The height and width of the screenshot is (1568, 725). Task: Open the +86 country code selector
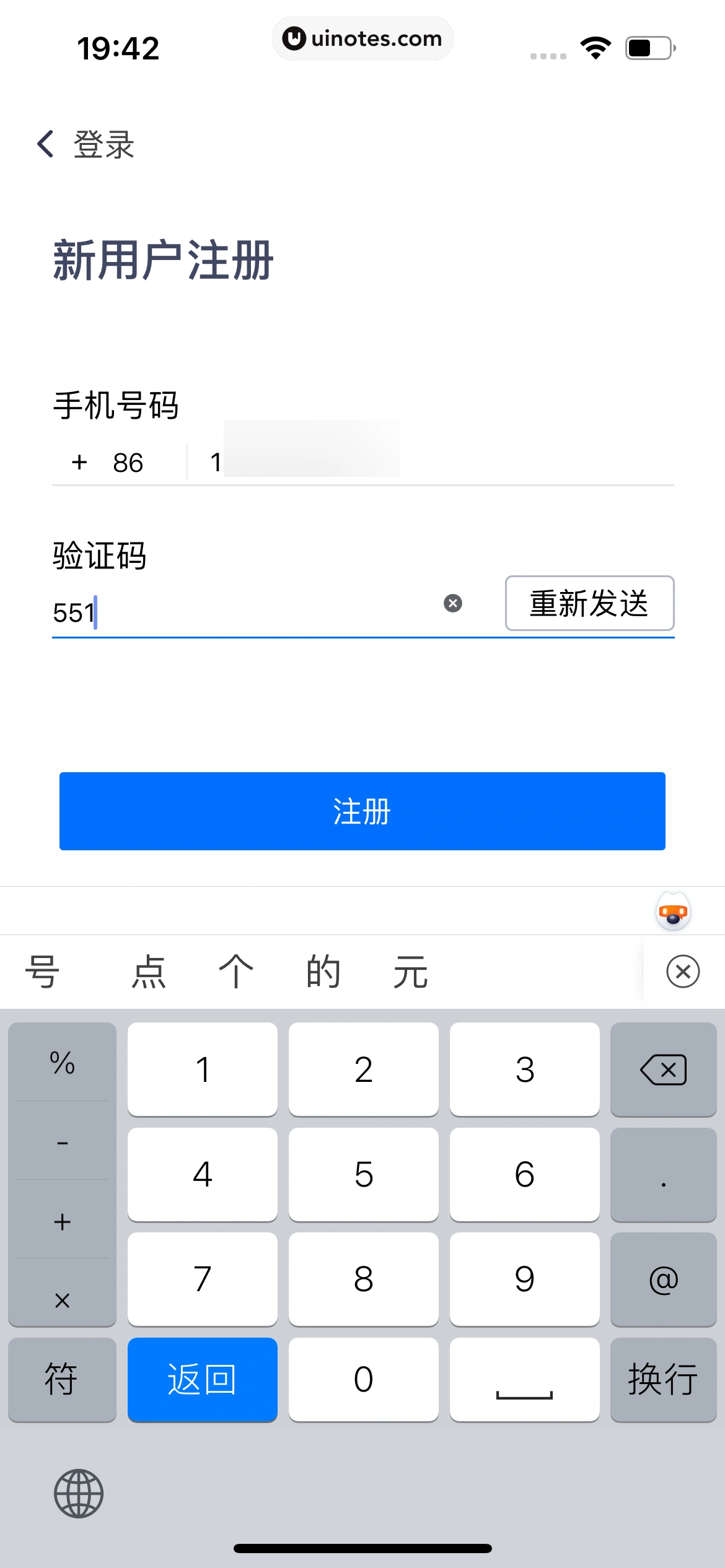click(112, 462)
